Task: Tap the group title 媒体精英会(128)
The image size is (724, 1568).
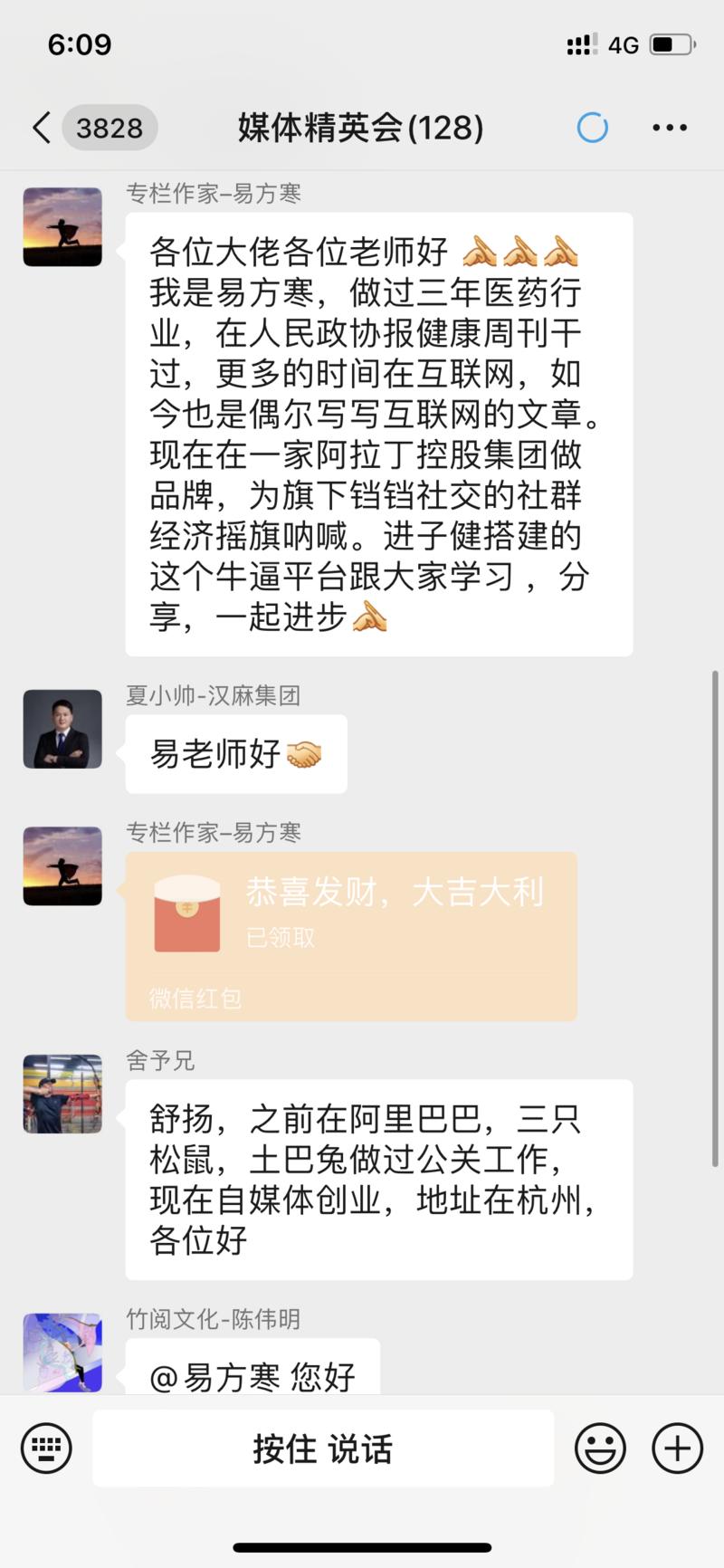Action: [x=360, y=128]
